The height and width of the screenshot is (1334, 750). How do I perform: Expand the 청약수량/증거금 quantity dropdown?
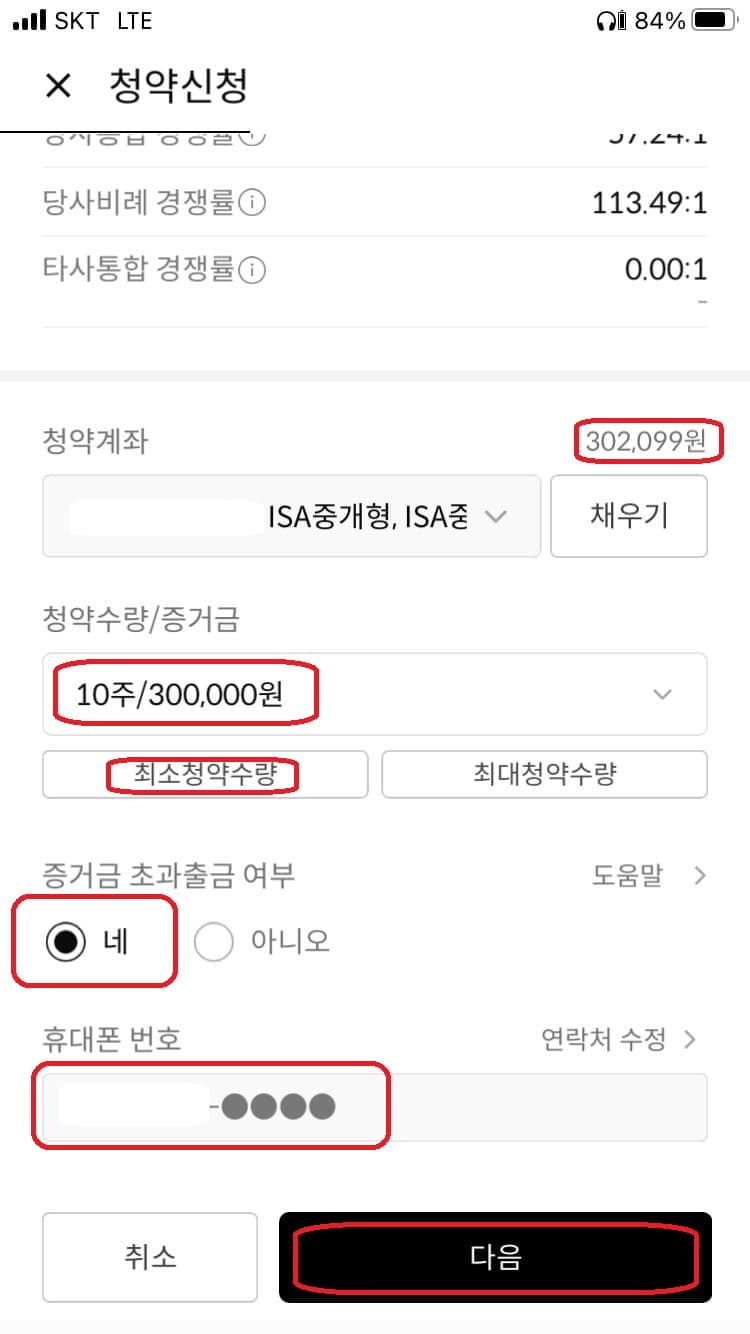pos(375,694)
